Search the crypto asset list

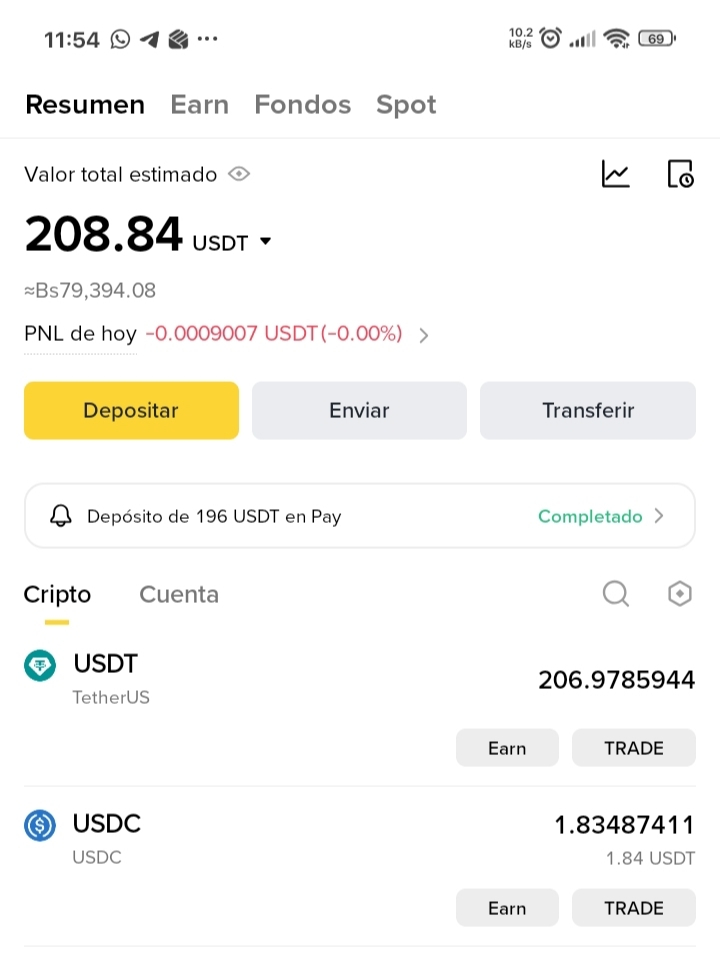[616, 594]
